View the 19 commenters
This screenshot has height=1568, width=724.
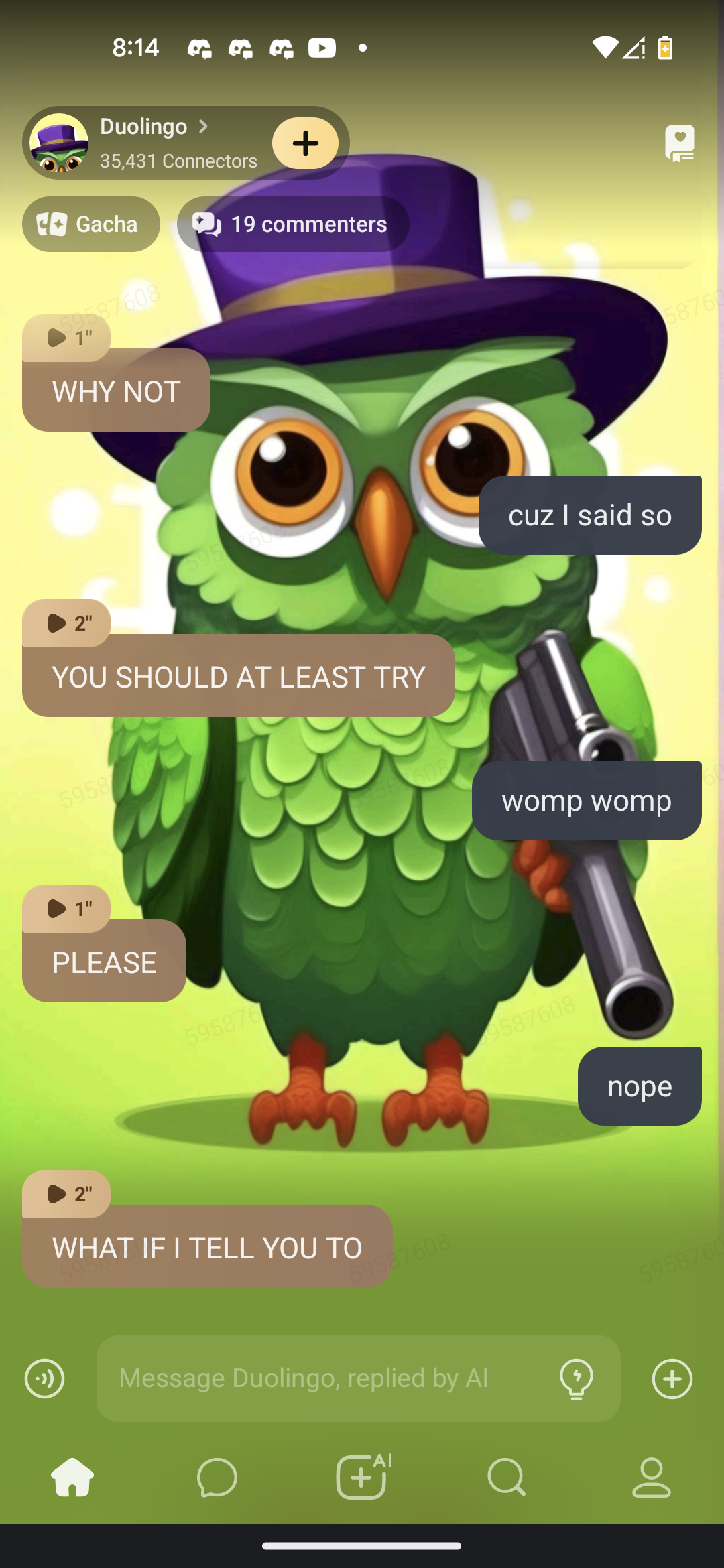click(293, 224)
